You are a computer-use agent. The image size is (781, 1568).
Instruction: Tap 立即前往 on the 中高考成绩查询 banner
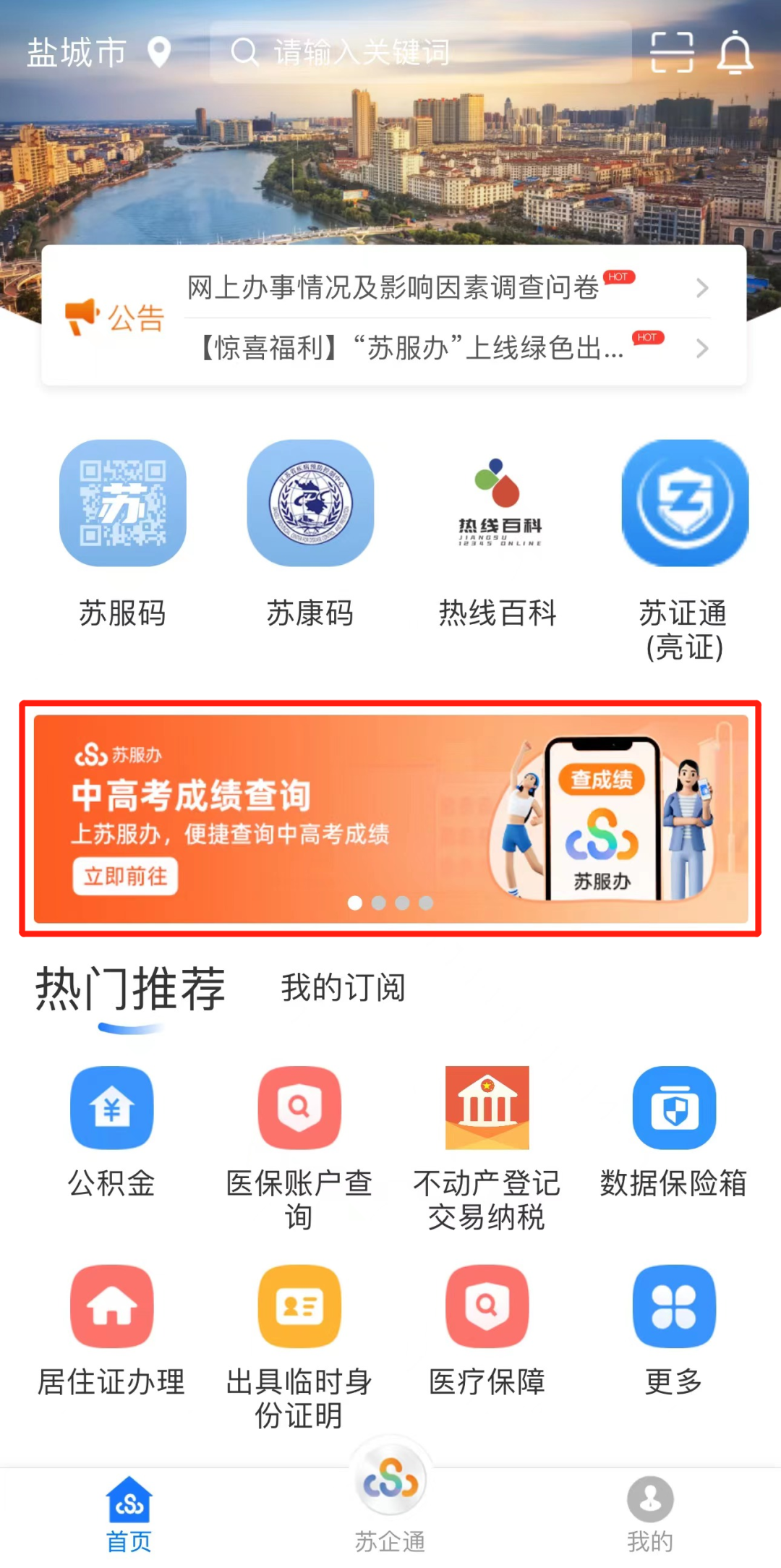click(x=125, y=877)
